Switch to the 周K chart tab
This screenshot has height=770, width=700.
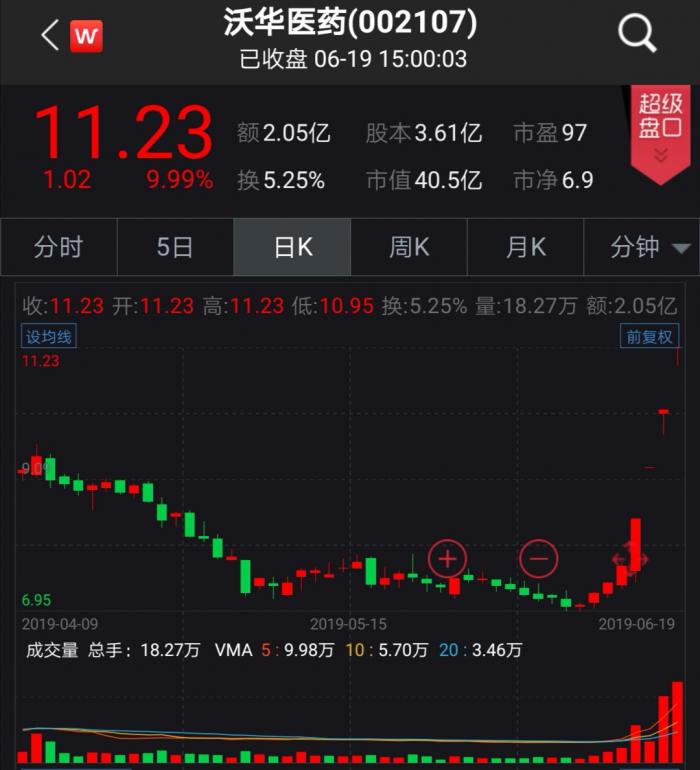click(409, 247)
